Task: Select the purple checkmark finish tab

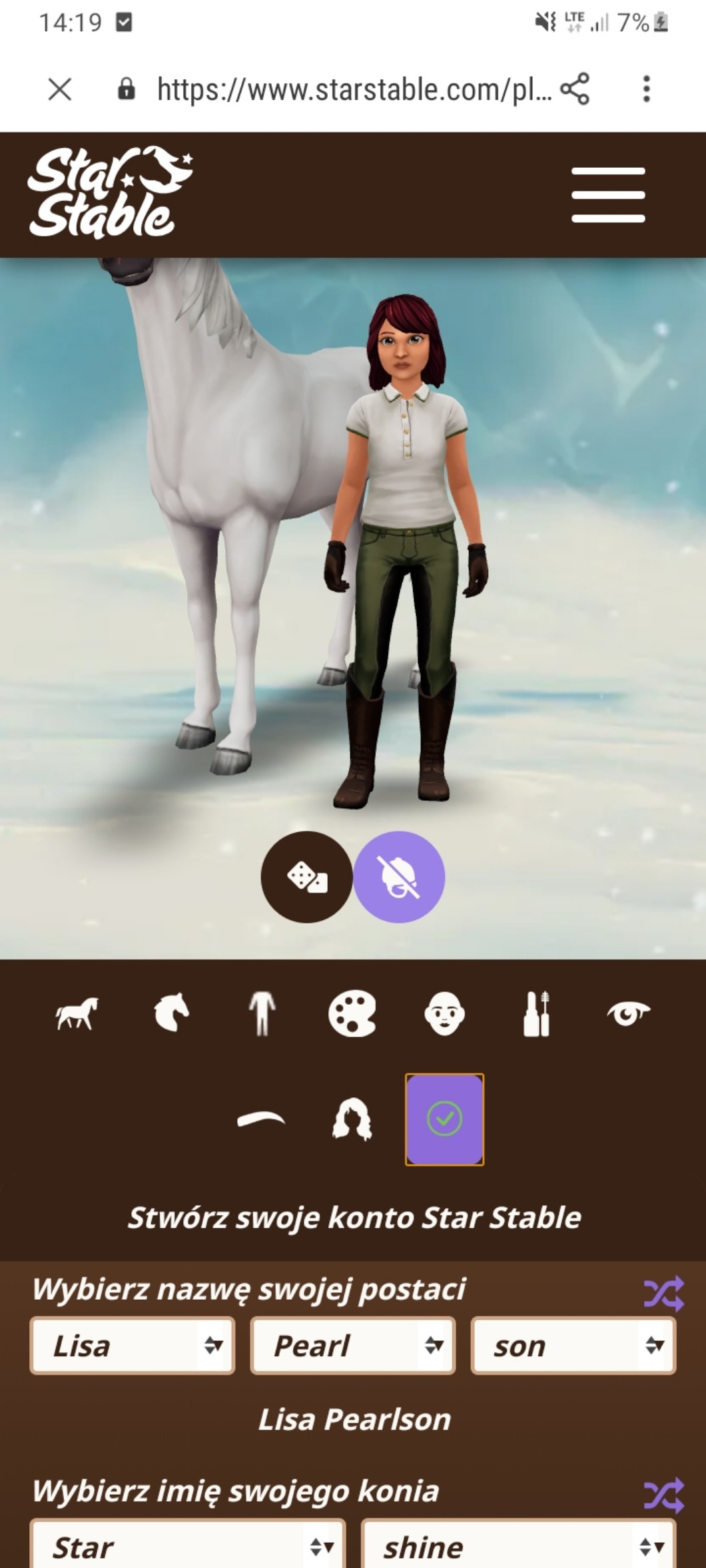Action: click(445, 1119)
